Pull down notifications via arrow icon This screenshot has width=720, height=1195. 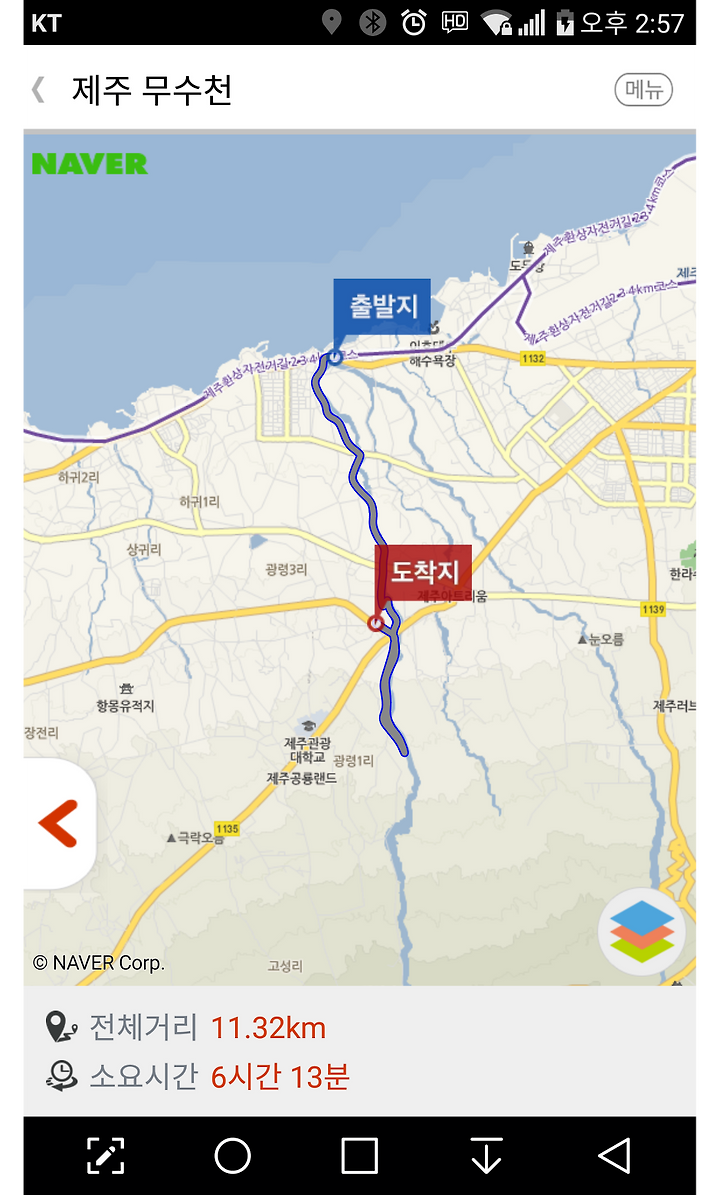486,1155
